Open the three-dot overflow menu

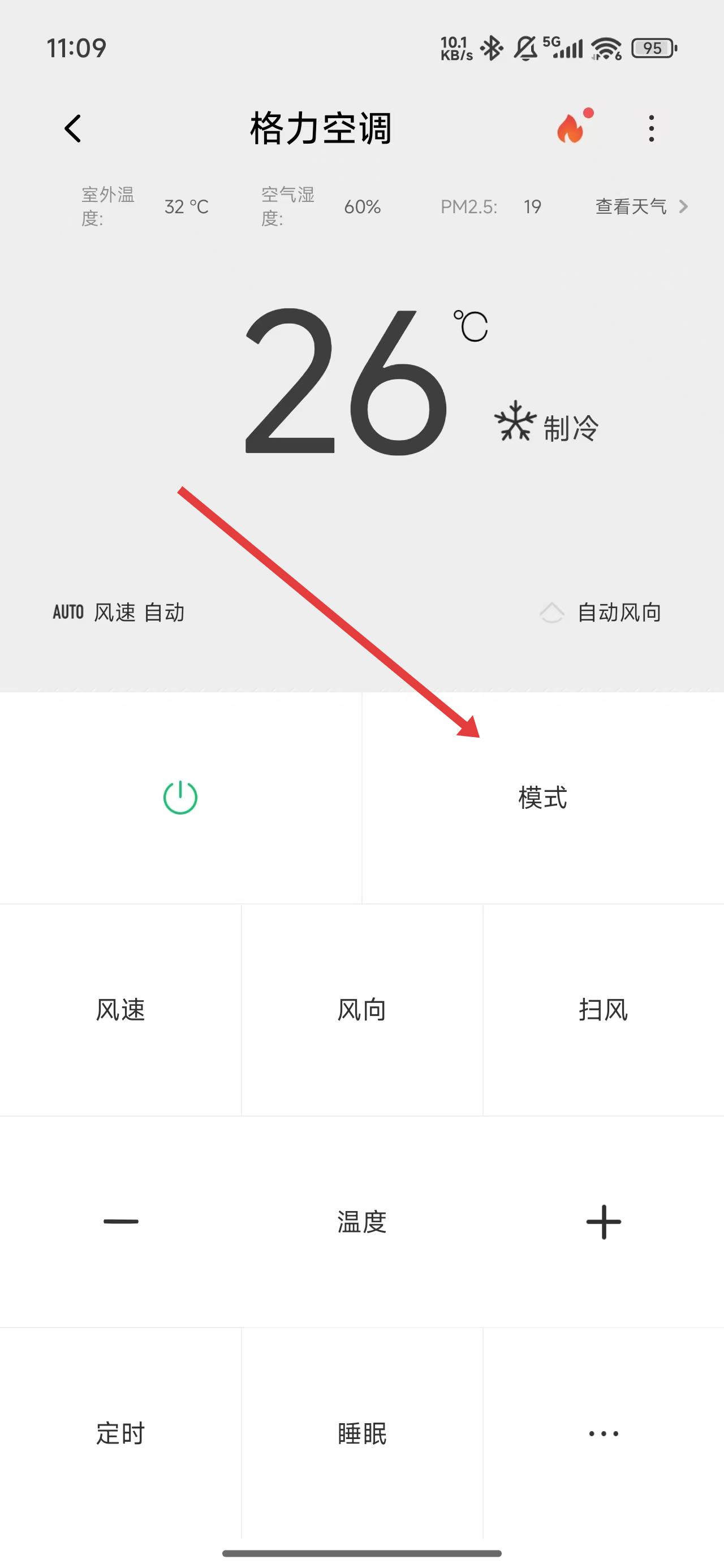click(x=651, y=128)
